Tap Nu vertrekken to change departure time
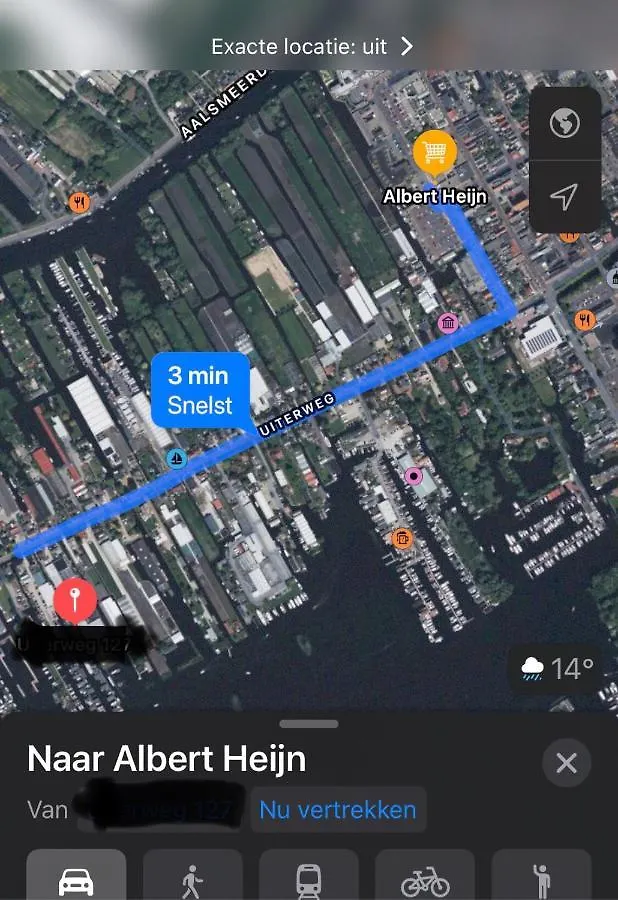This screenshot has height=900, width=618. [337, 810]
